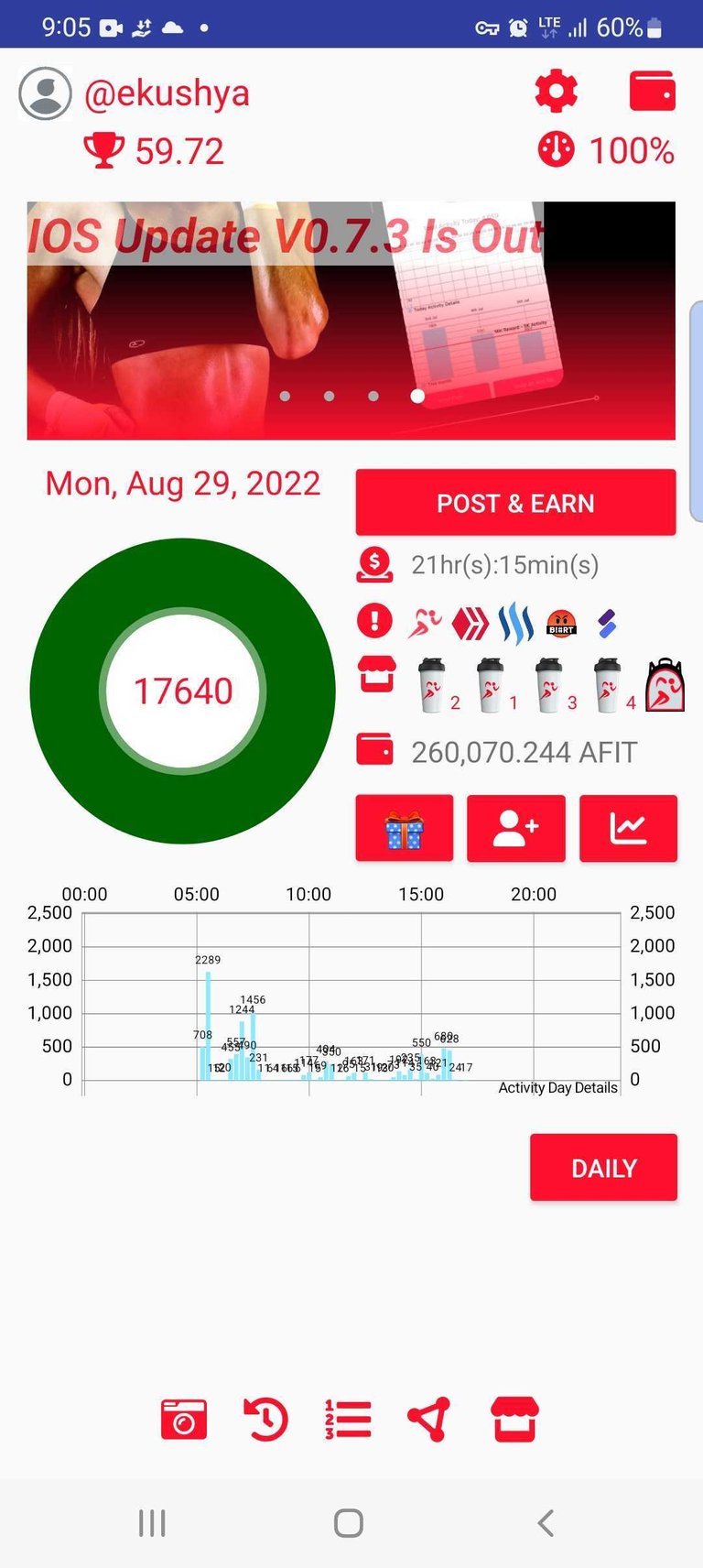Tap the share icon in bottom bar
703x1568 pixels.
428,1420
